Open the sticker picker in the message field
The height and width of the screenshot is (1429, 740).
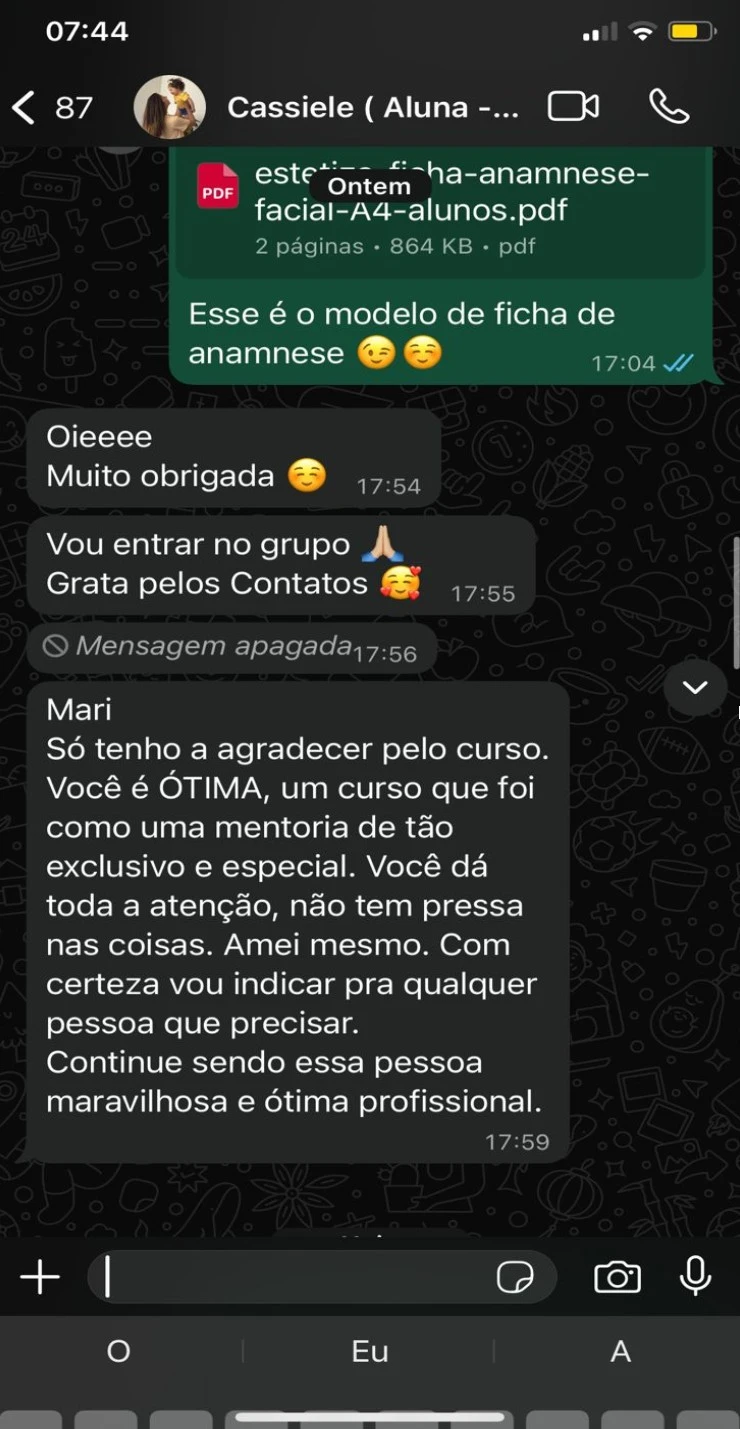(516, 1277)
